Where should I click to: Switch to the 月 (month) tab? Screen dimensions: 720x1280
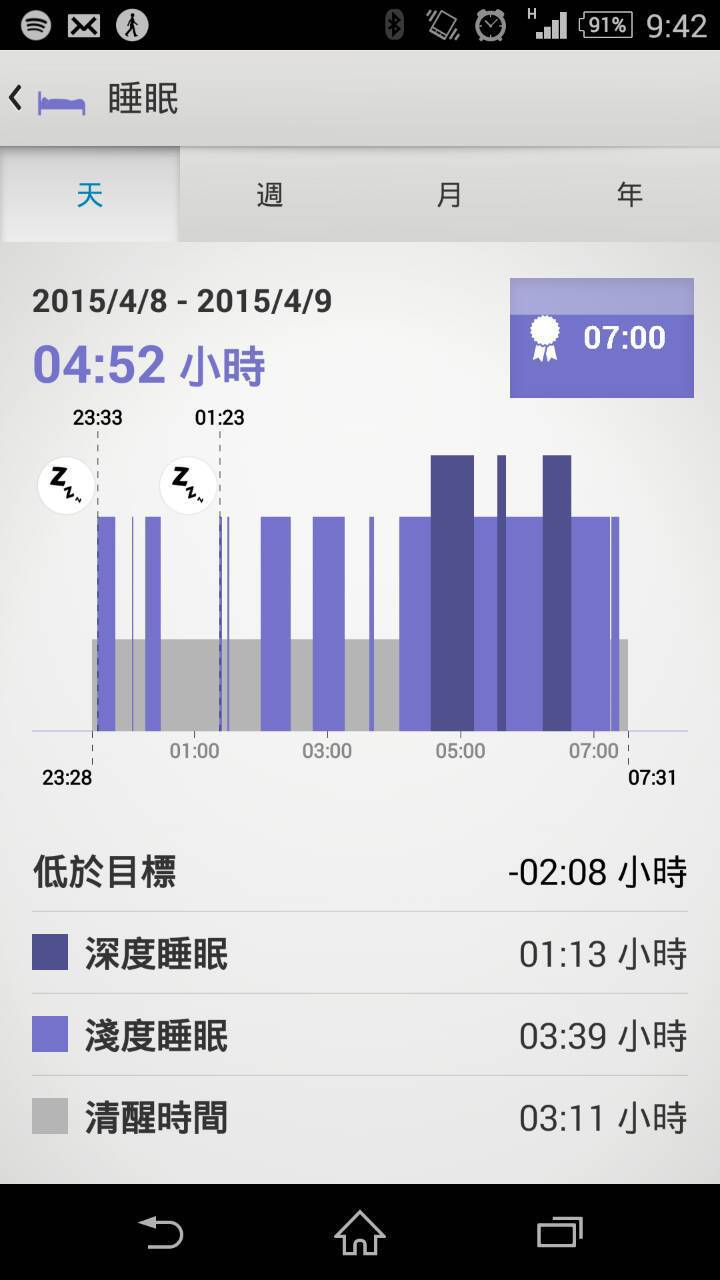click(450, 194)
